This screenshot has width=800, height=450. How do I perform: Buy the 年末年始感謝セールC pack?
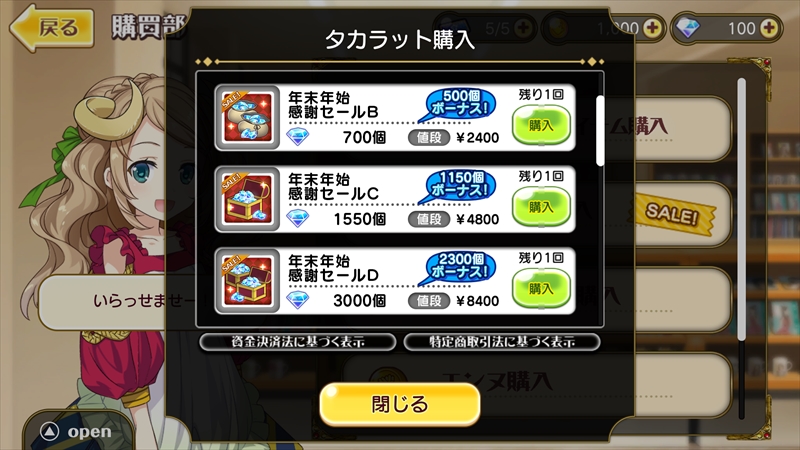(541, 206)
